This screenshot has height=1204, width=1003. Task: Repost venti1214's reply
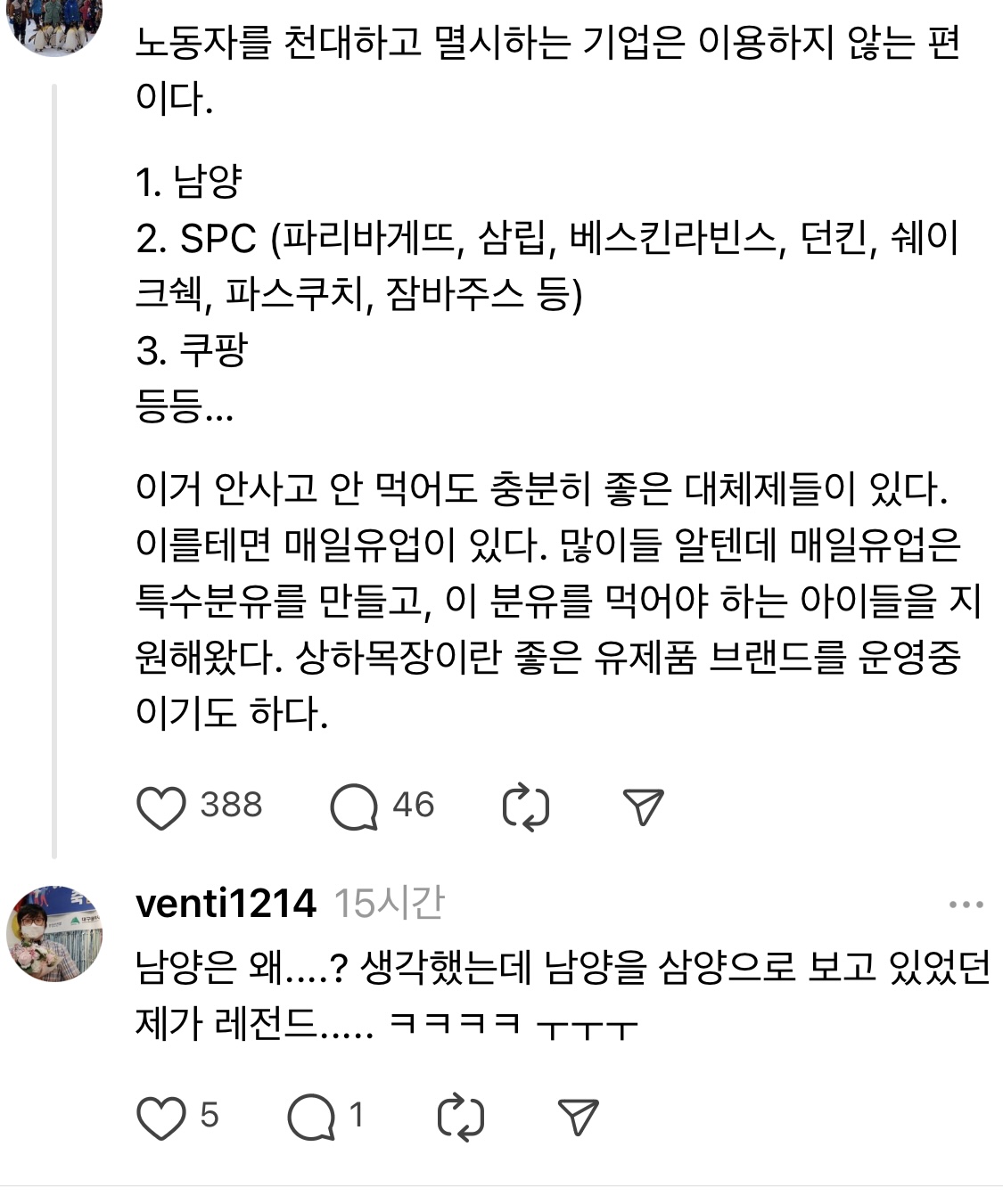click(x=461, y=1118)
